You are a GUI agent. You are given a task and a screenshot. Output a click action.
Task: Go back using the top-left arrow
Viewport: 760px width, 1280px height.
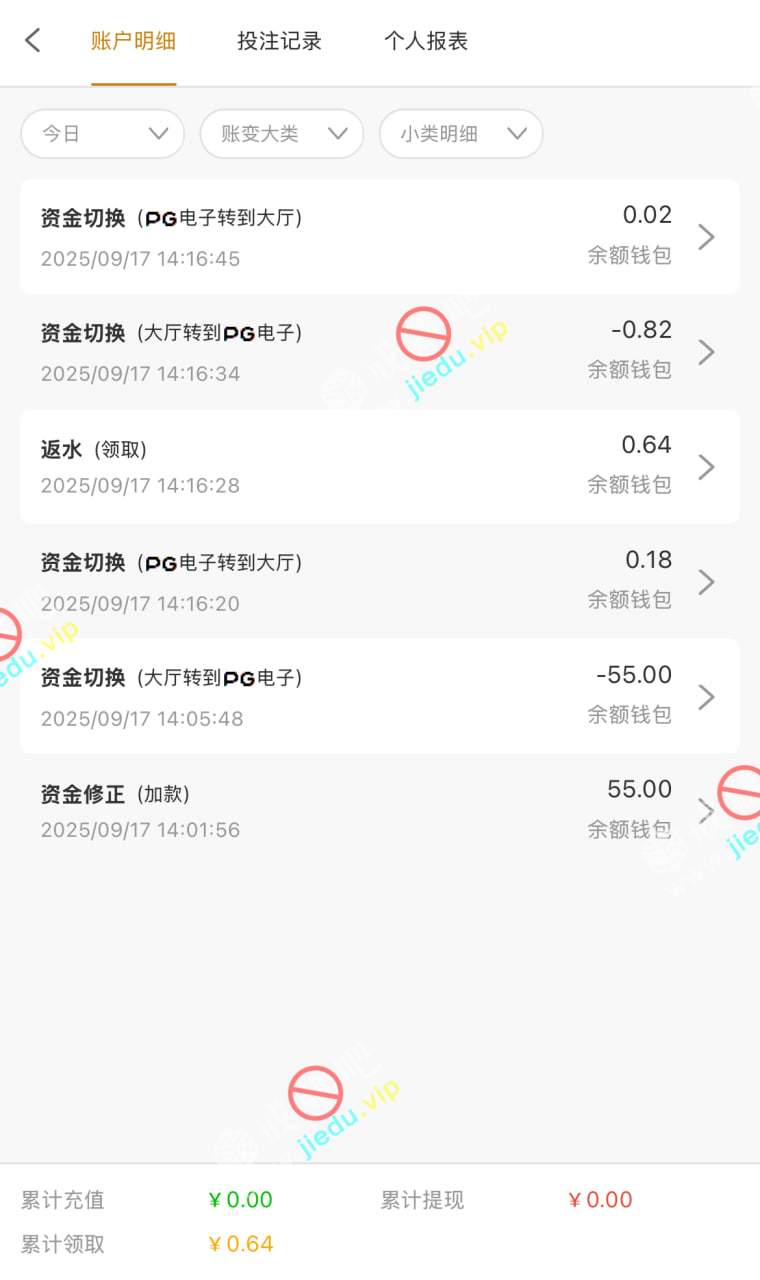point(33,41)
